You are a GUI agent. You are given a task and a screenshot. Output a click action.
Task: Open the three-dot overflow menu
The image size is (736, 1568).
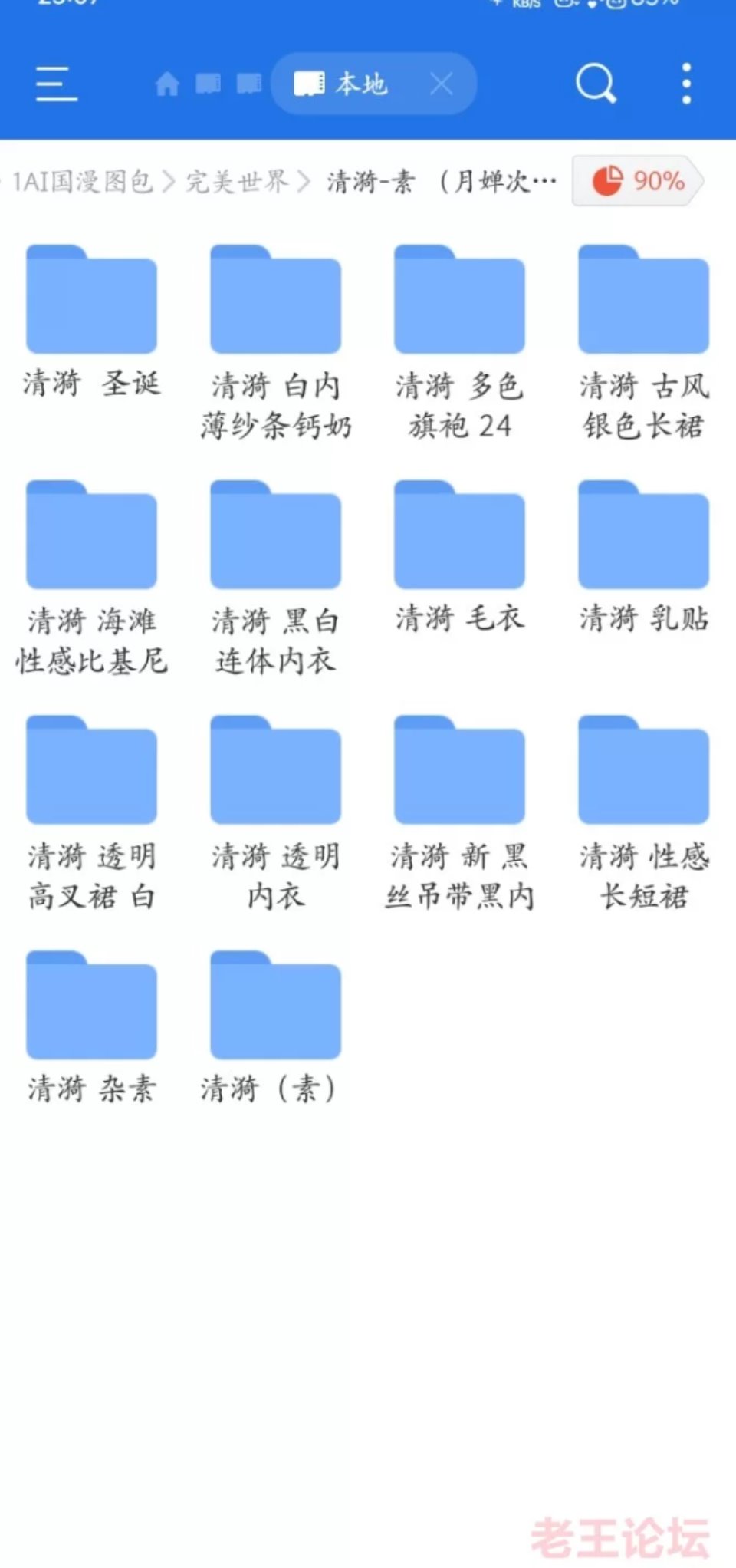click(x=686, y=84)
